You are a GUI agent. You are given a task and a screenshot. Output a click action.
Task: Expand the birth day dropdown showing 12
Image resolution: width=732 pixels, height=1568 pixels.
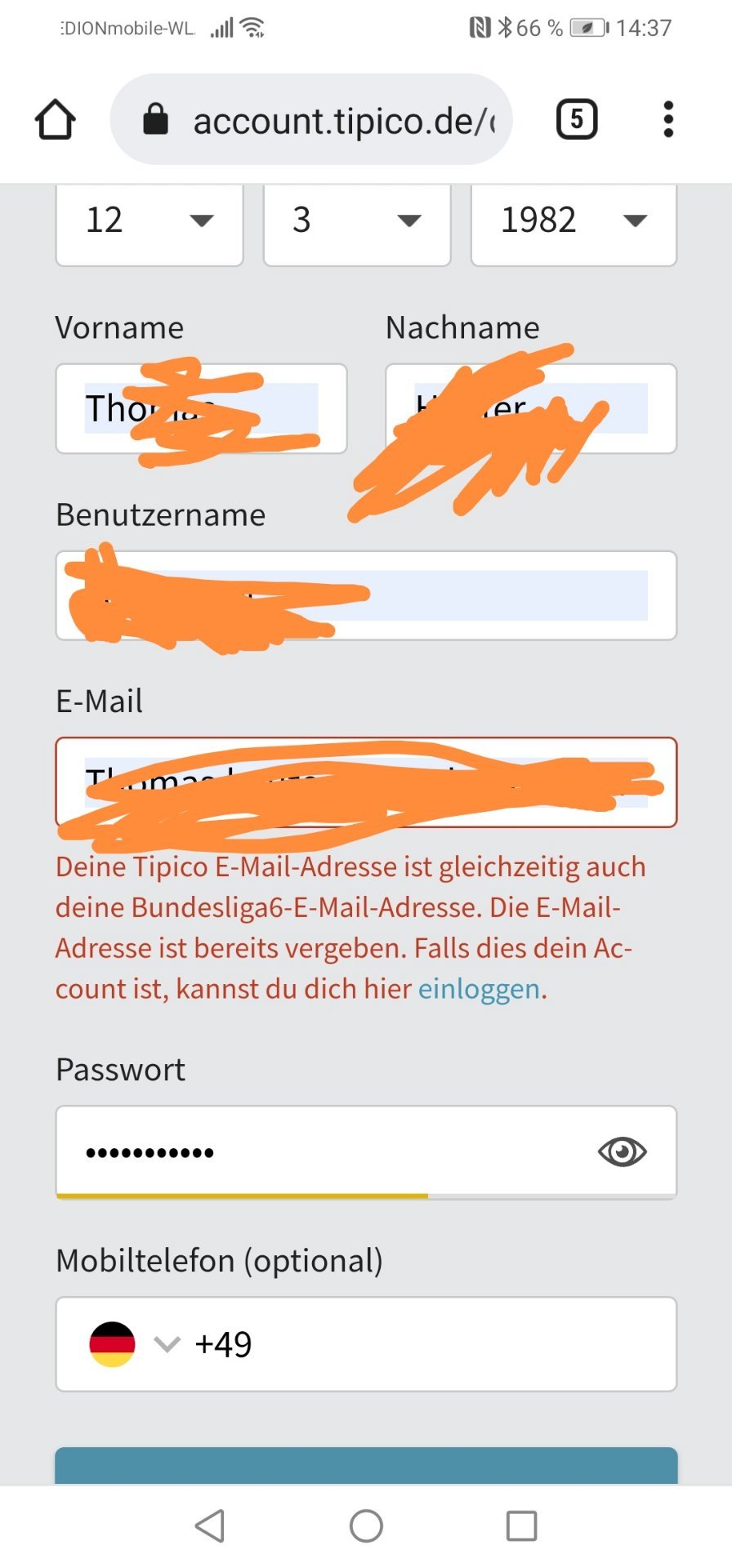[150, 222]
